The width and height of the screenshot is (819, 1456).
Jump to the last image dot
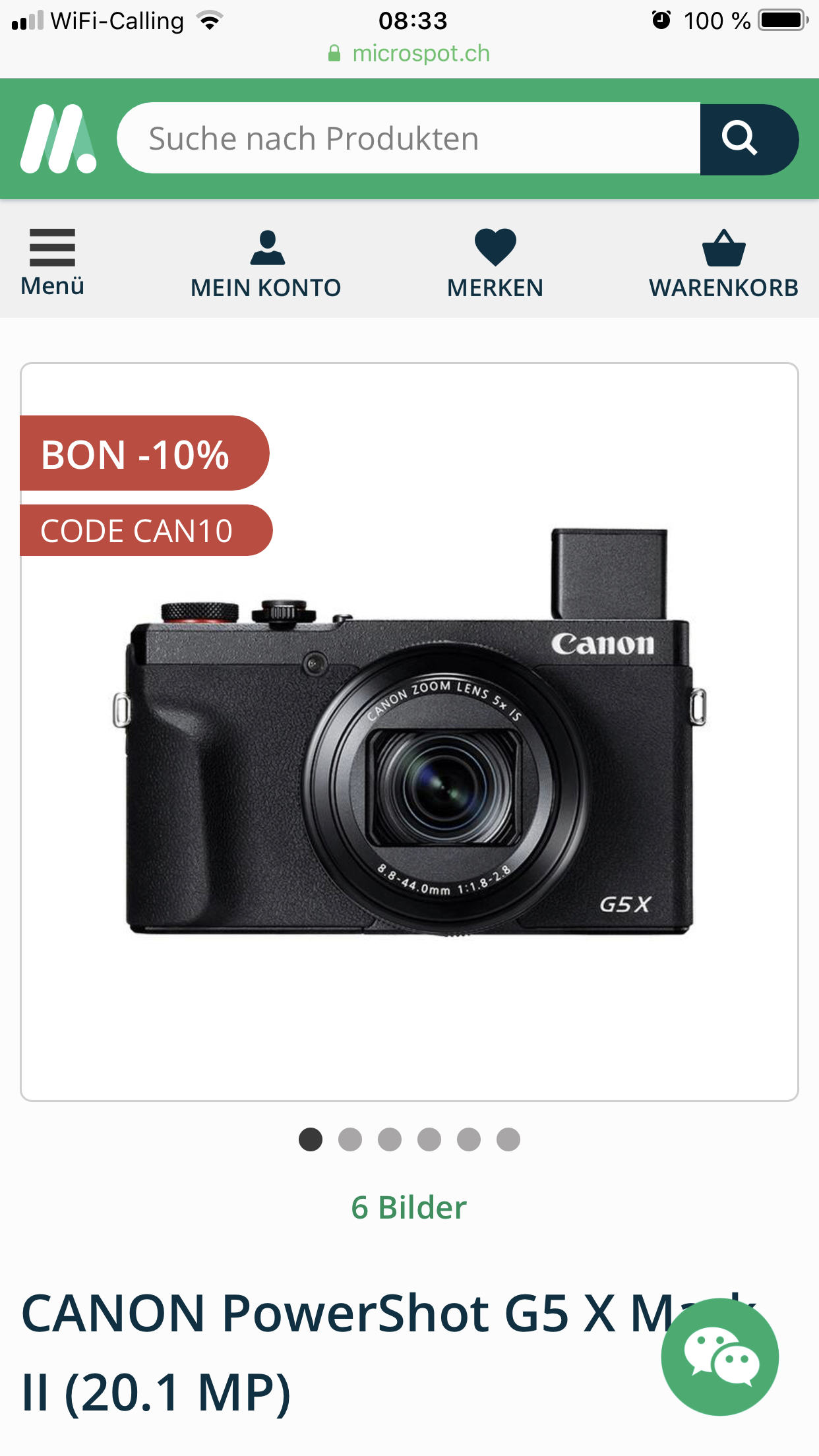tap(508, 1139)
